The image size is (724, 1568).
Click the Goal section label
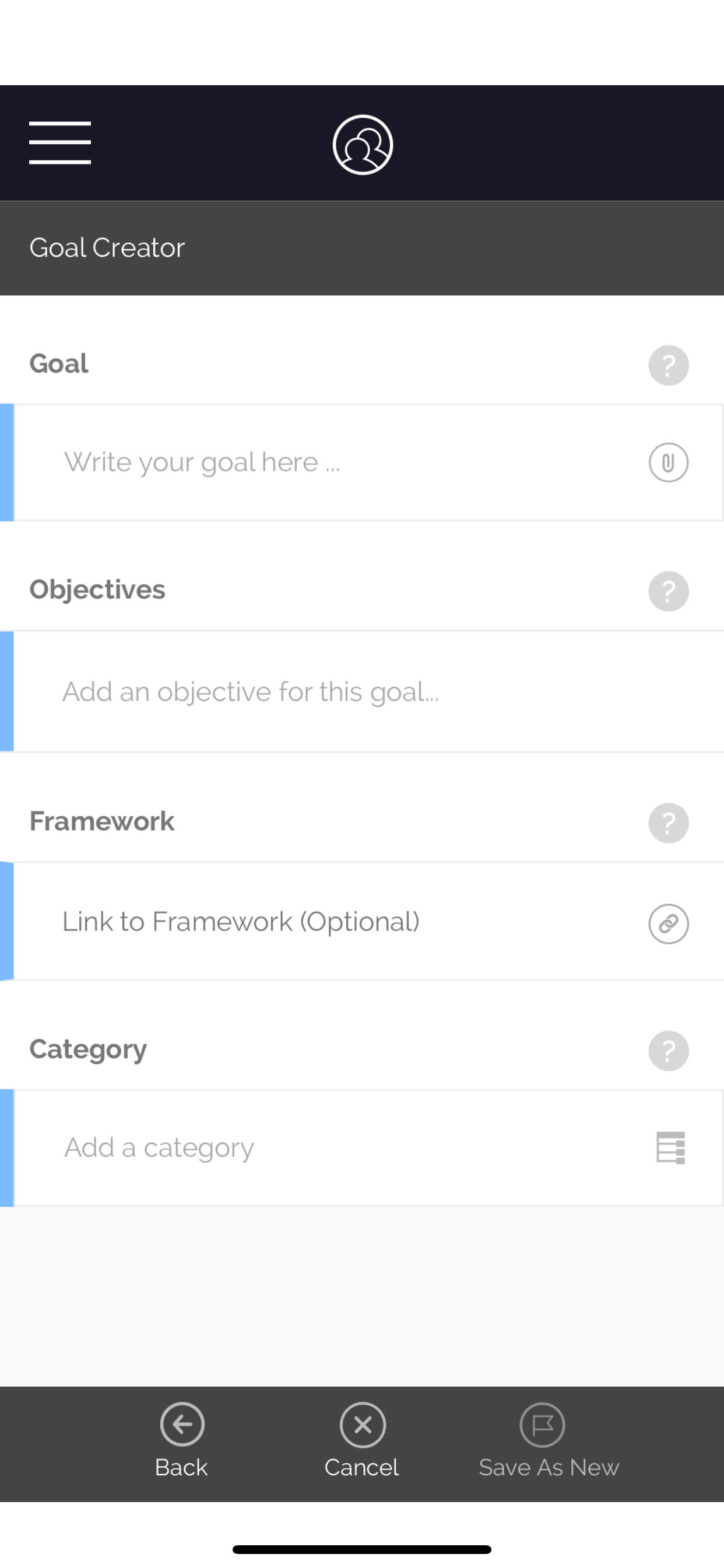58,363
